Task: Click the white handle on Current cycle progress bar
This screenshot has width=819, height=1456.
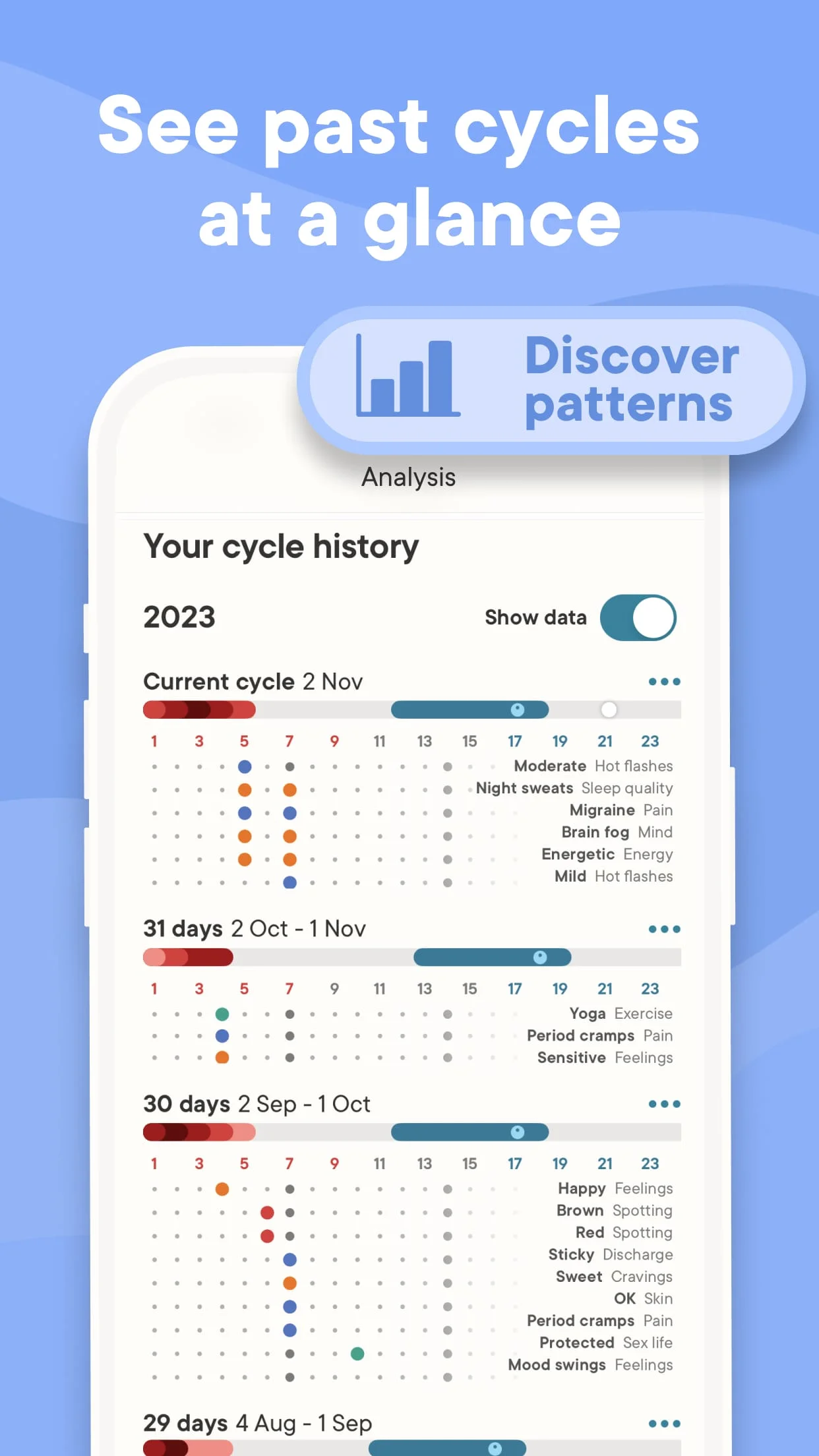Action: pos(608,709)
